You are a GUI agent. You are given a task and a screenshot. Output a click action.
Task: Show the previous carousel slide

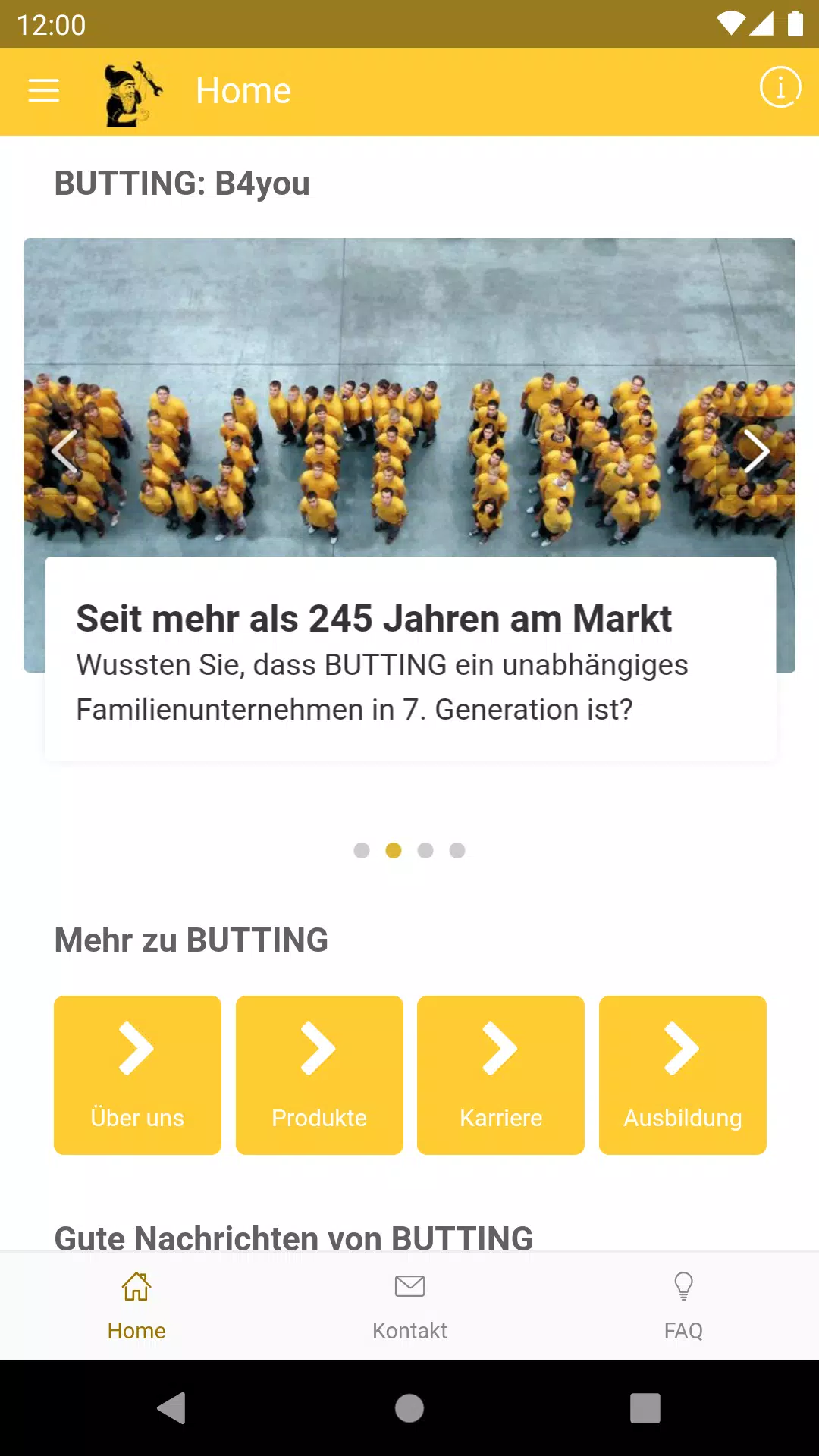64,452
